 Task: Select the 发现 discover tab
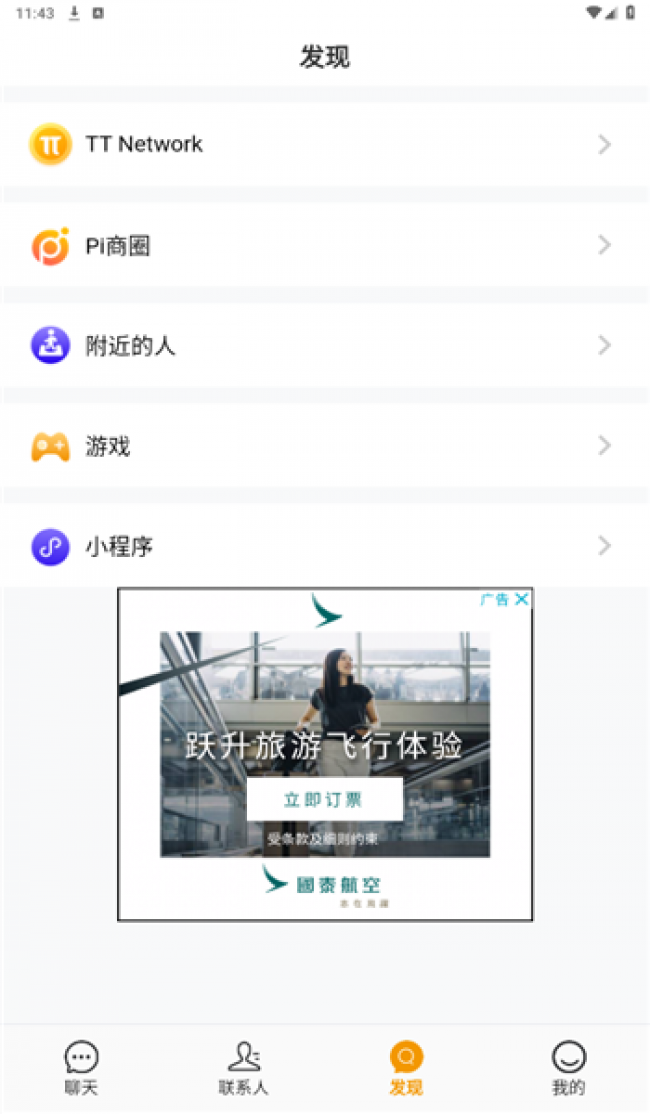pos(406,1068)
